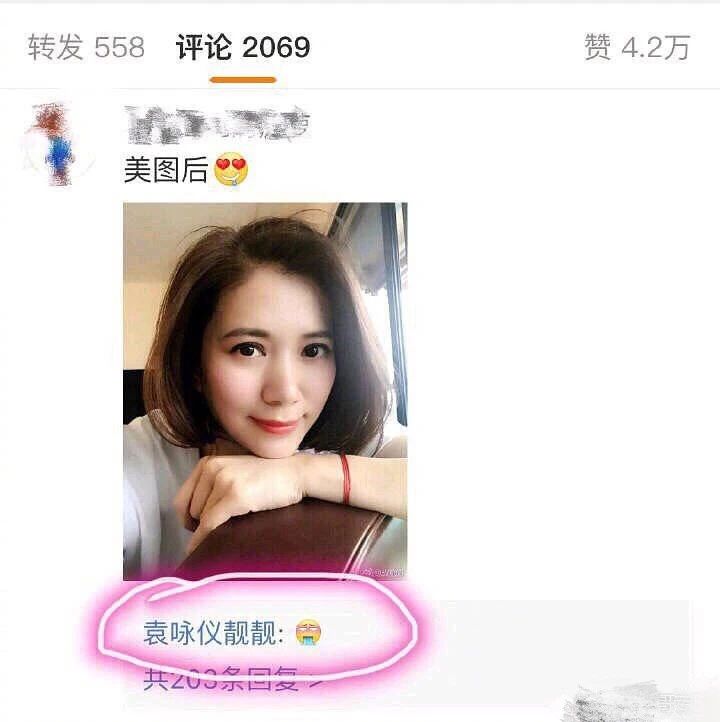Select the 评论 2069 tab
This screenshot has width=720, height=722.
[x=243, y=47]
